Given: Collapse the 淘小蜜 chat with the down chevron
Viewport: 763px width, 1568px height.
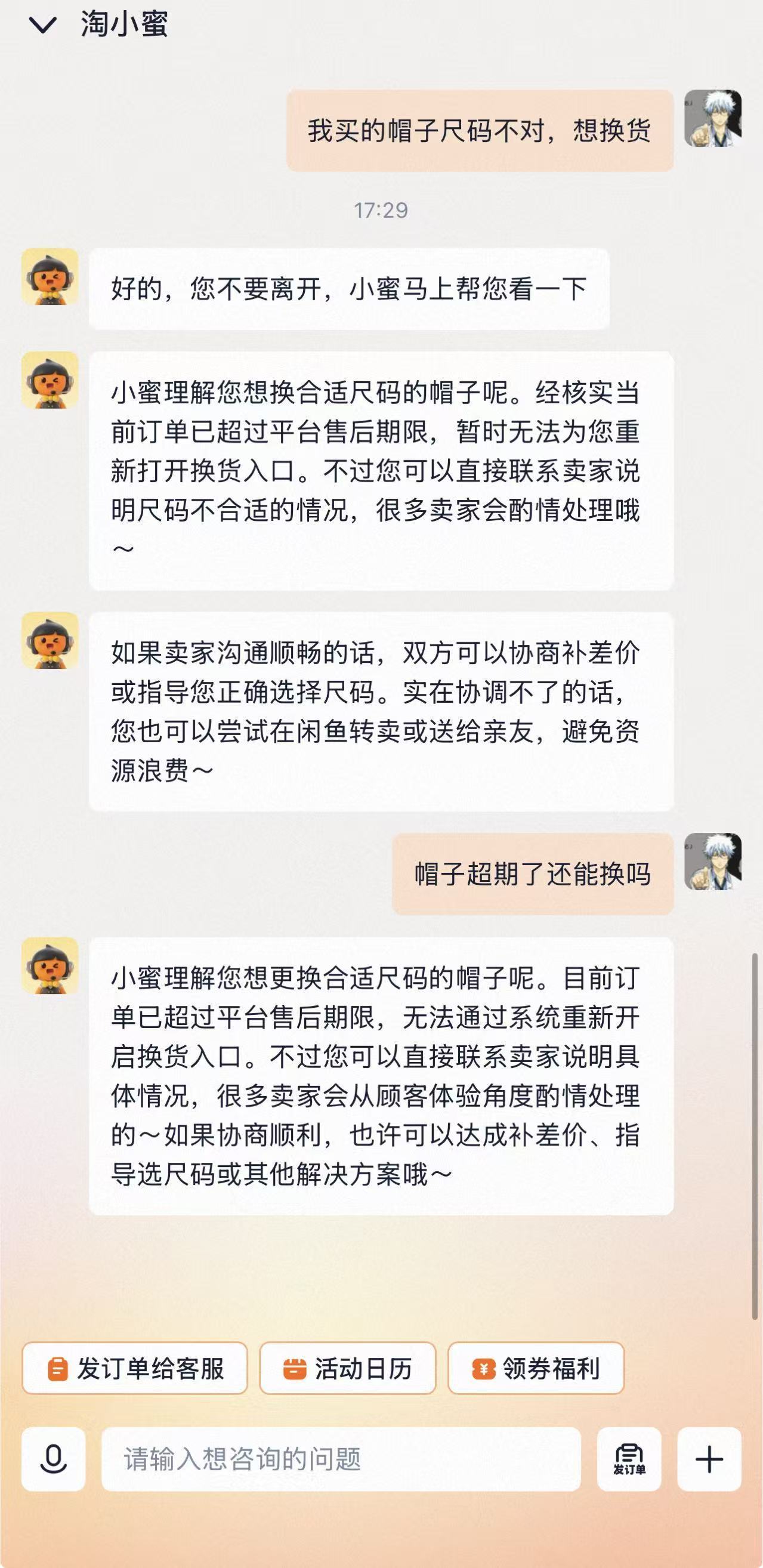Looking at the screenshot, I should click(42, 25).
